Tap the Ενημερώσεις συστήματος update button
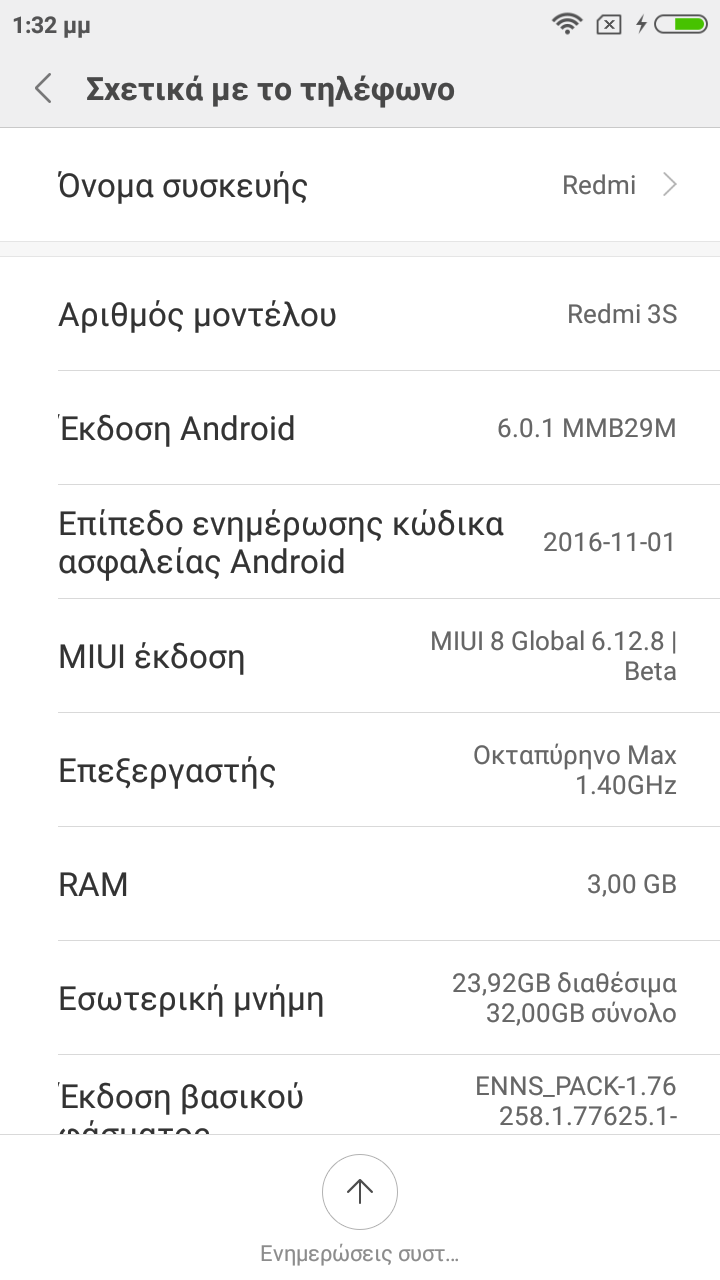The width and height of the screenshot is (720, 1280). [x=360, y=1192]
